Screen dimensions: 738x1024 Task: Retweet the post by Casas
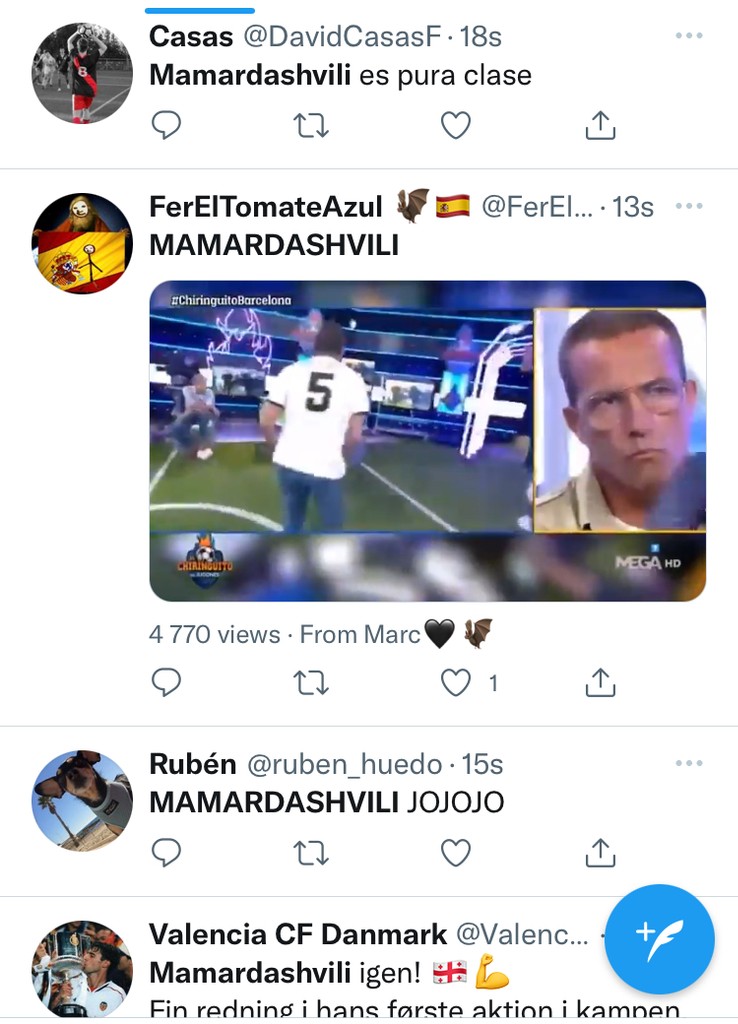coord(312,125)
